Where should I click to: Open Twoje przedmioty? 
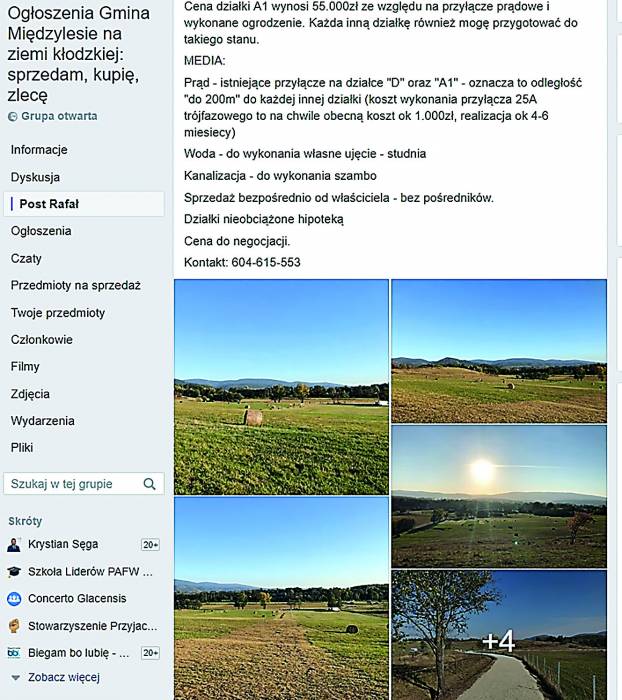(x=57, y=313)
